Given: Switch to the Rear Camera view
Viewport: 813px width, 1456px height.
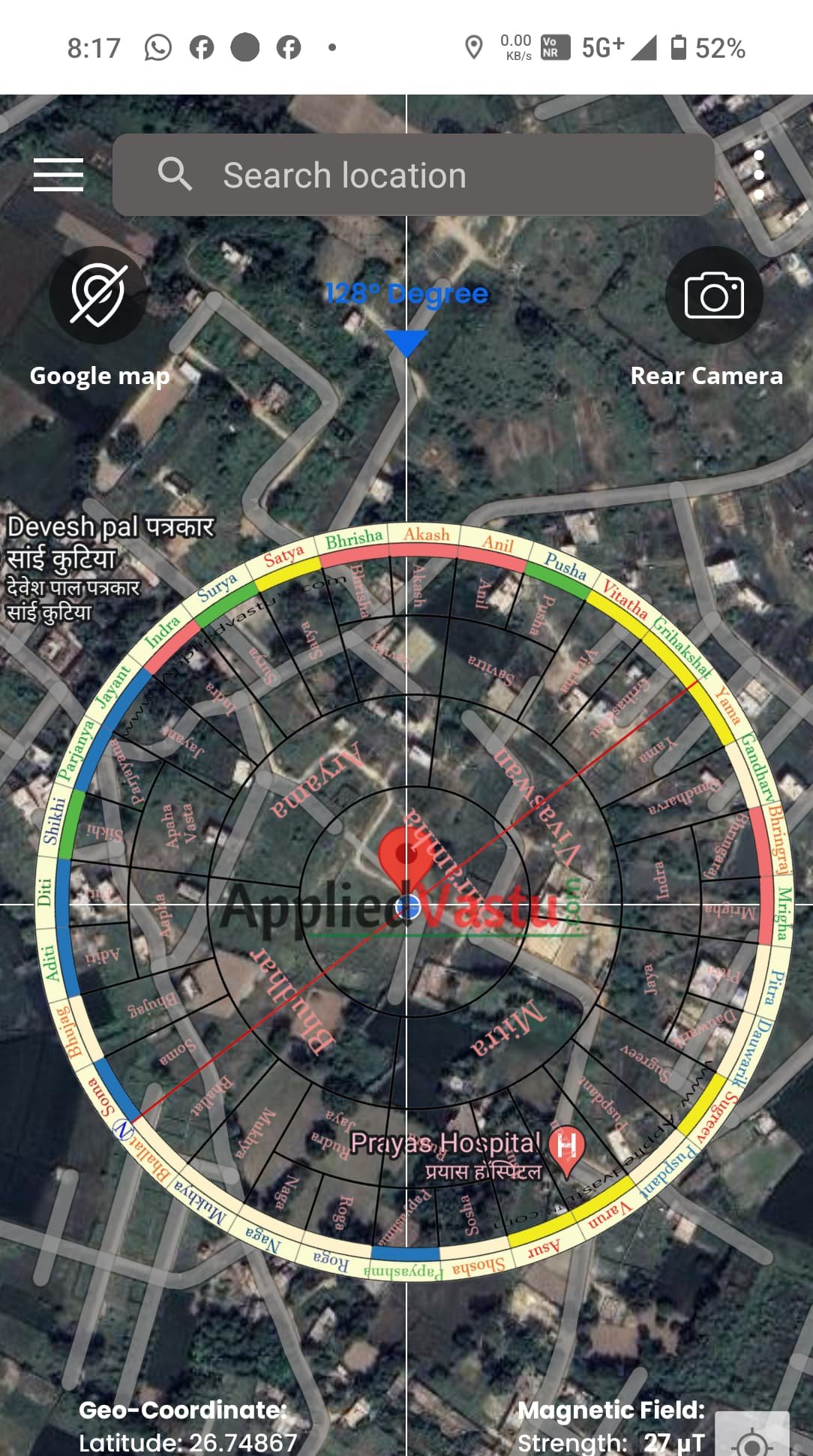Looking at the screenshot, I should coord(714,296).
